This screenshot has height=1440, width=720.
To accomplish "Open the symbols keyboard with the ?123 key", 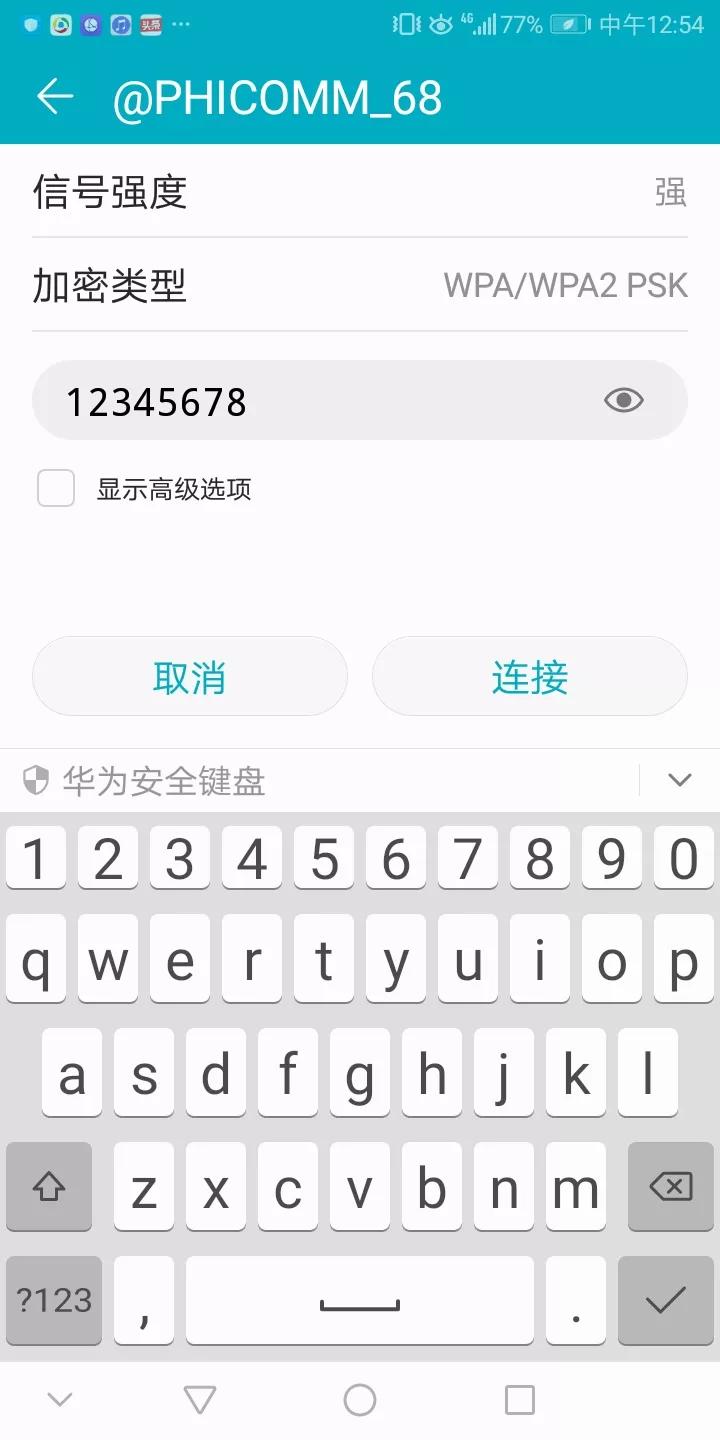I will pos(53,1301).
